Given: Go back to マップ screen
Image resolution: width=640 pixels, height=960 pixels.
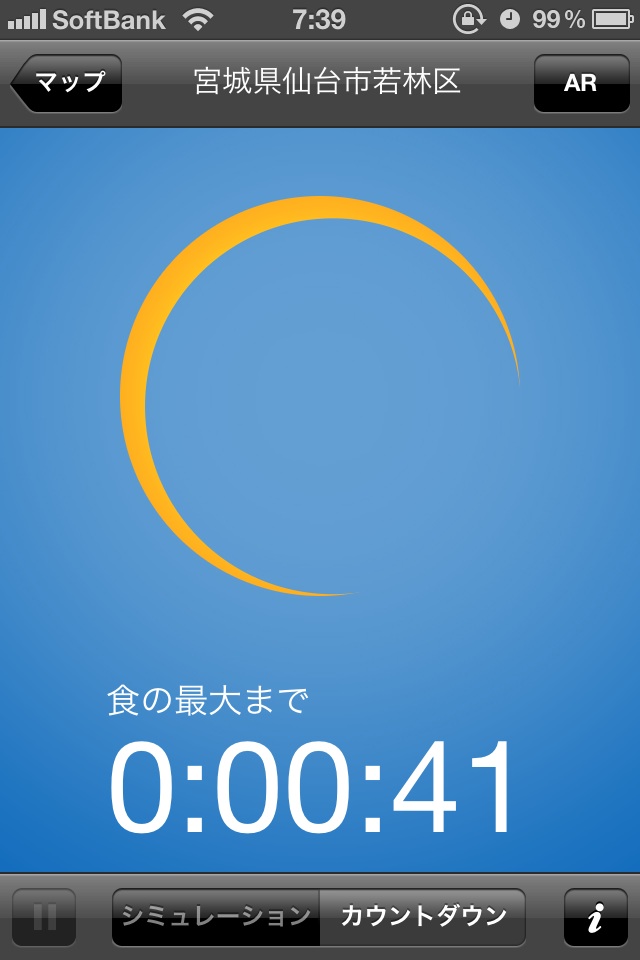Looking at the screenshot, I should click(68, 83).
